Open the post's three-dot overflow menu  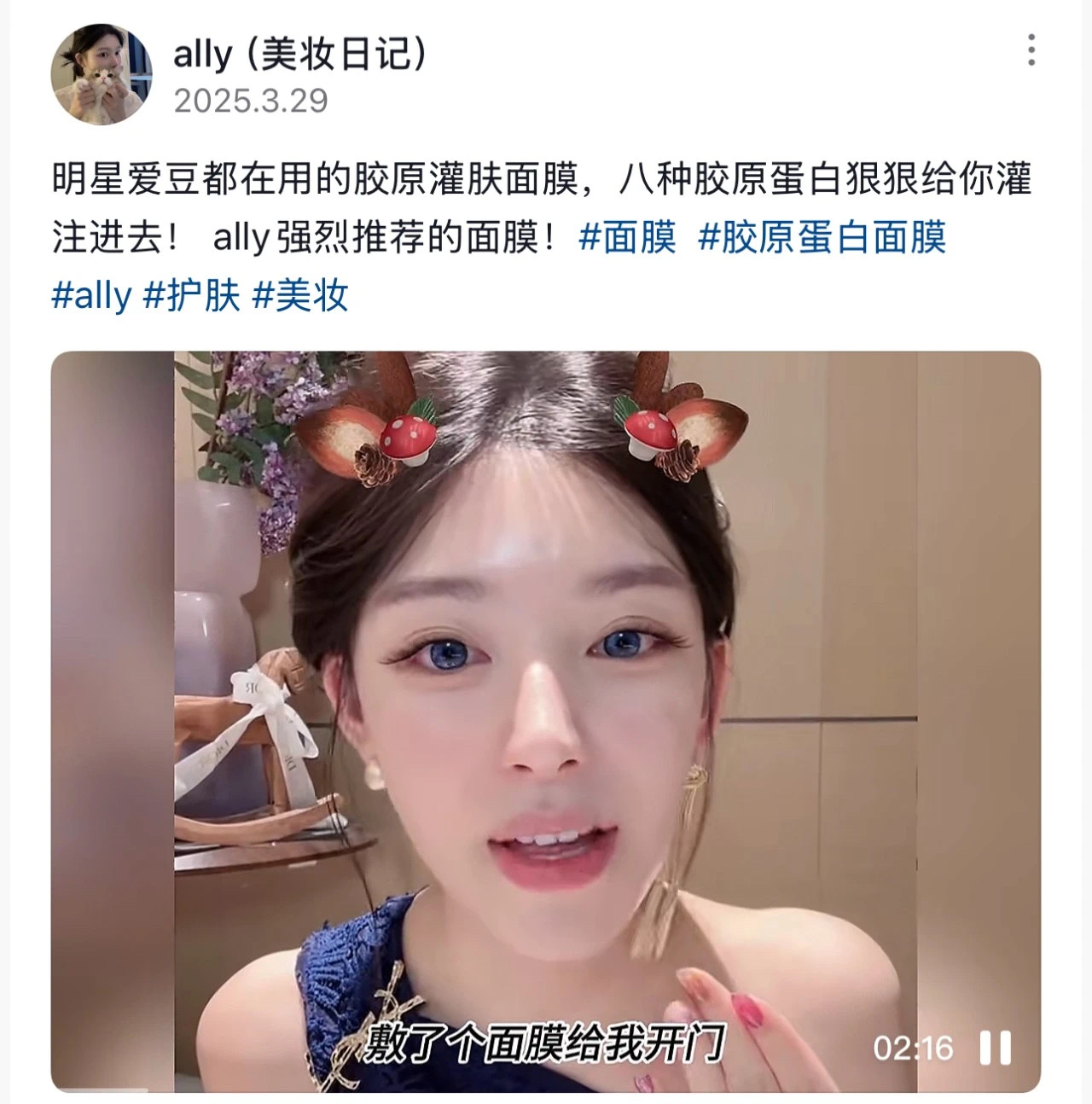[1031, 51]
